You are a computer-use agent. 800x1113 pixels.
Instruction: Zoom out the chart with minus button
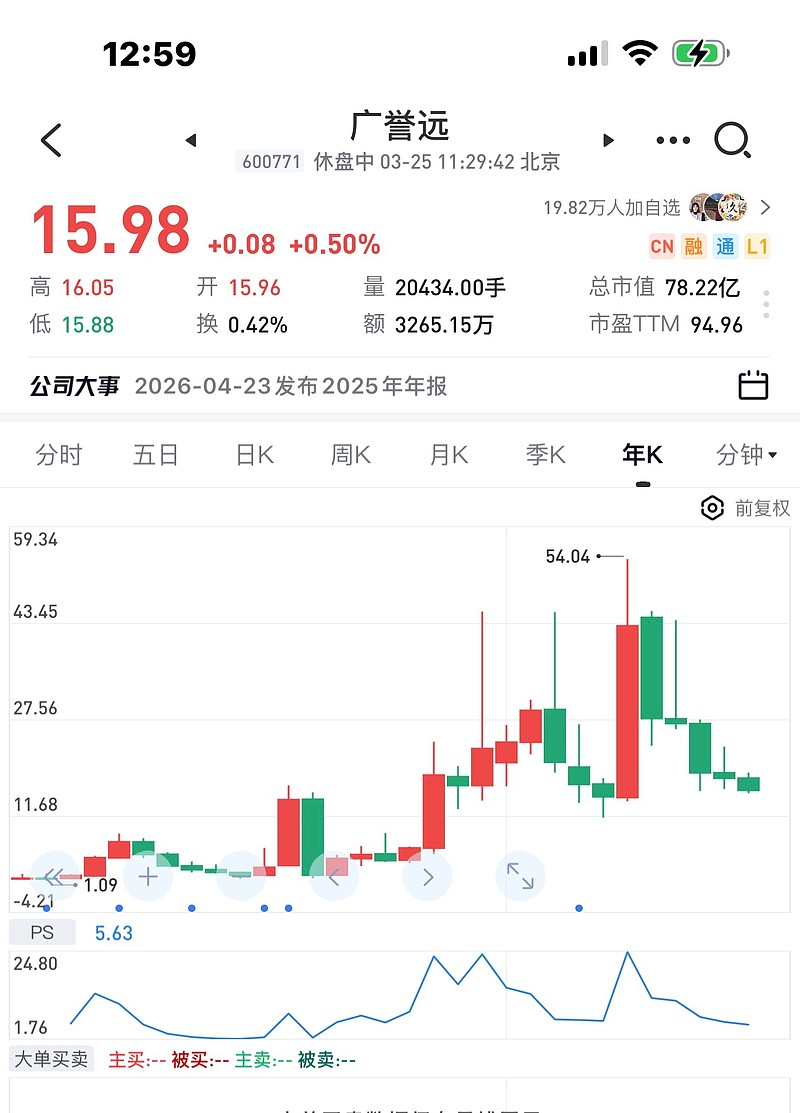point(241,877)
